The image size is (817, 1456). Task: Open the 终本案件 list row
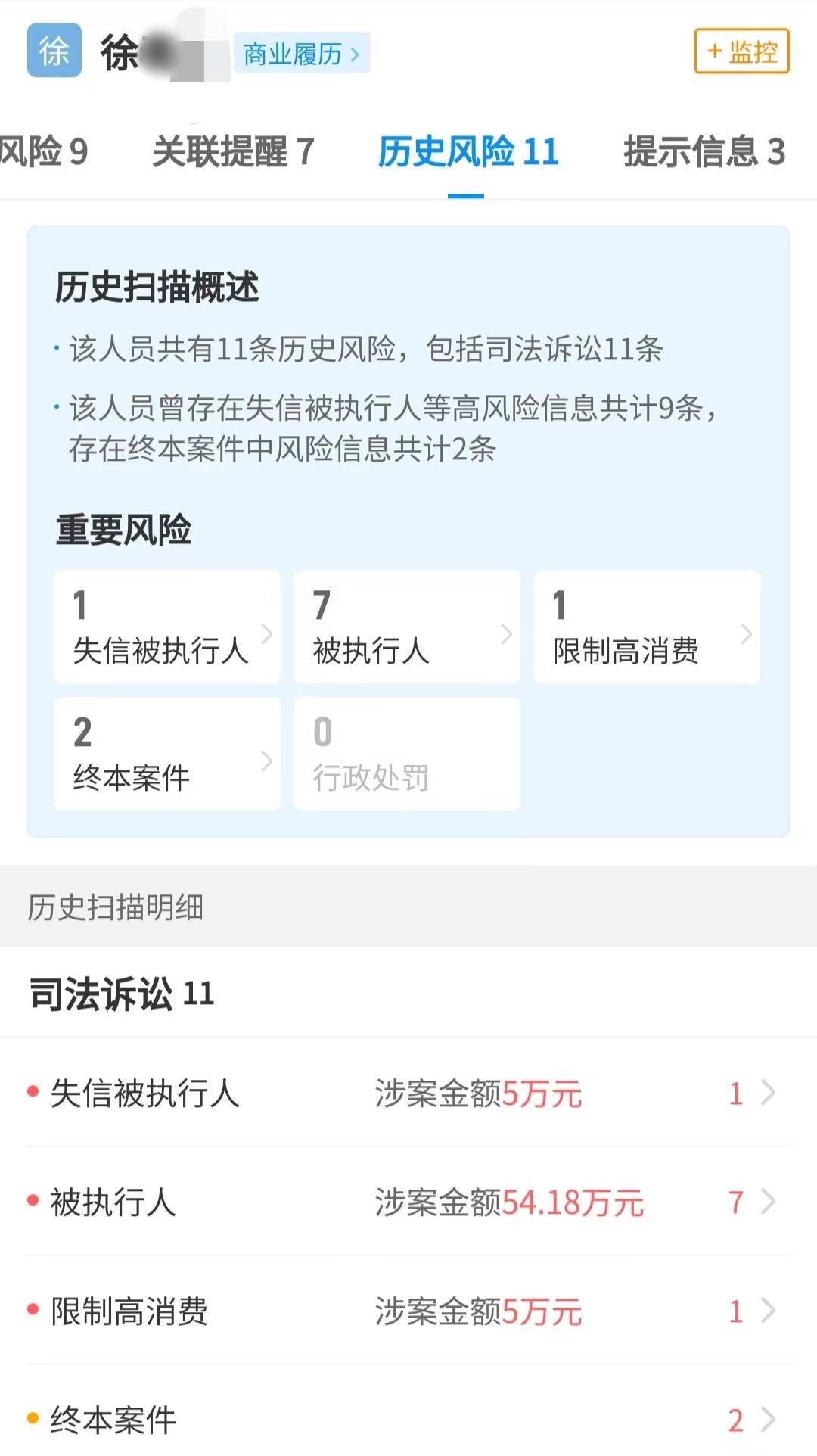(407, 1419)
